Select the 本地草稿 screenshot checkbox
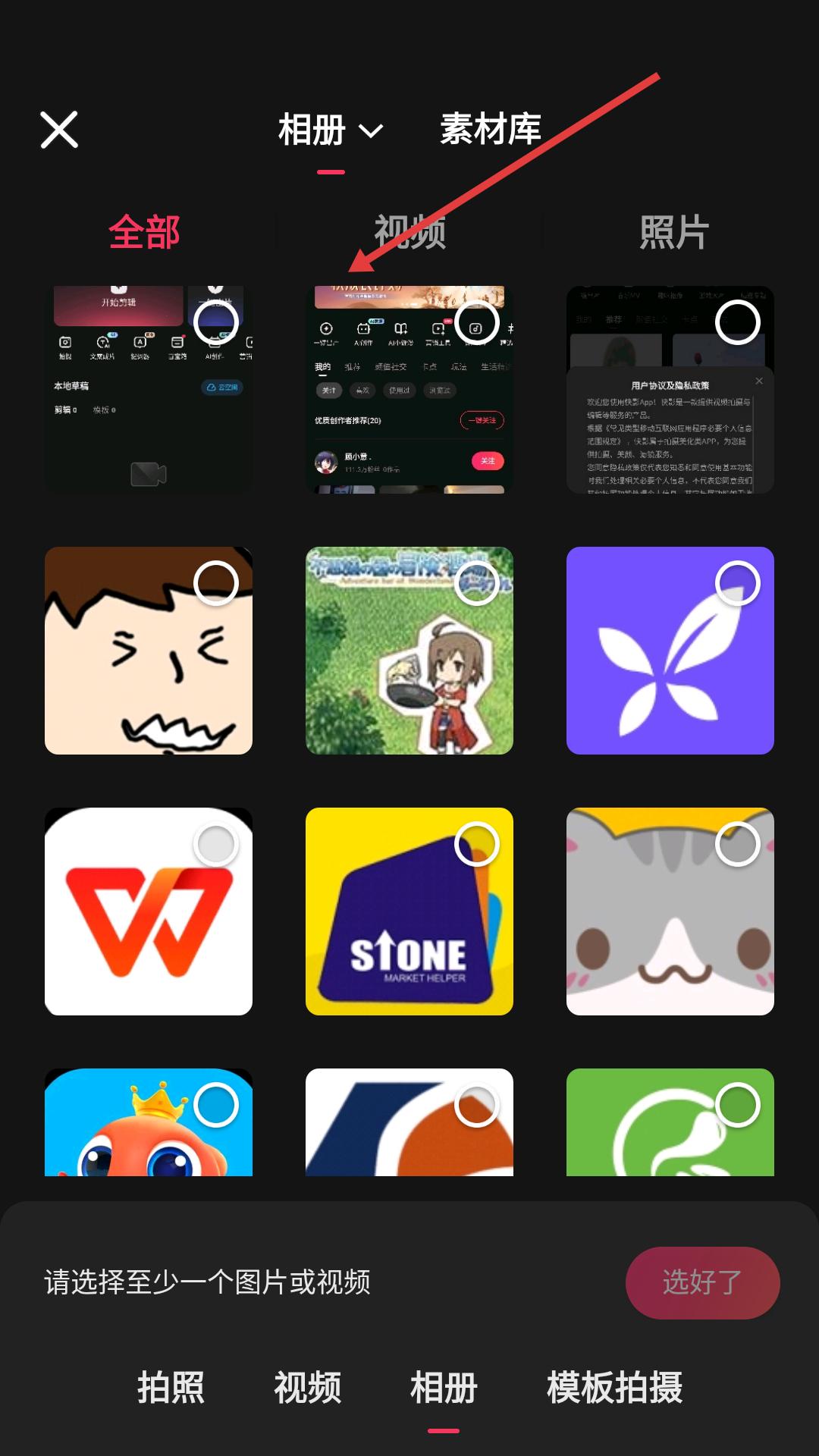This screenshot has height=1456, width=819. point(216,322)
